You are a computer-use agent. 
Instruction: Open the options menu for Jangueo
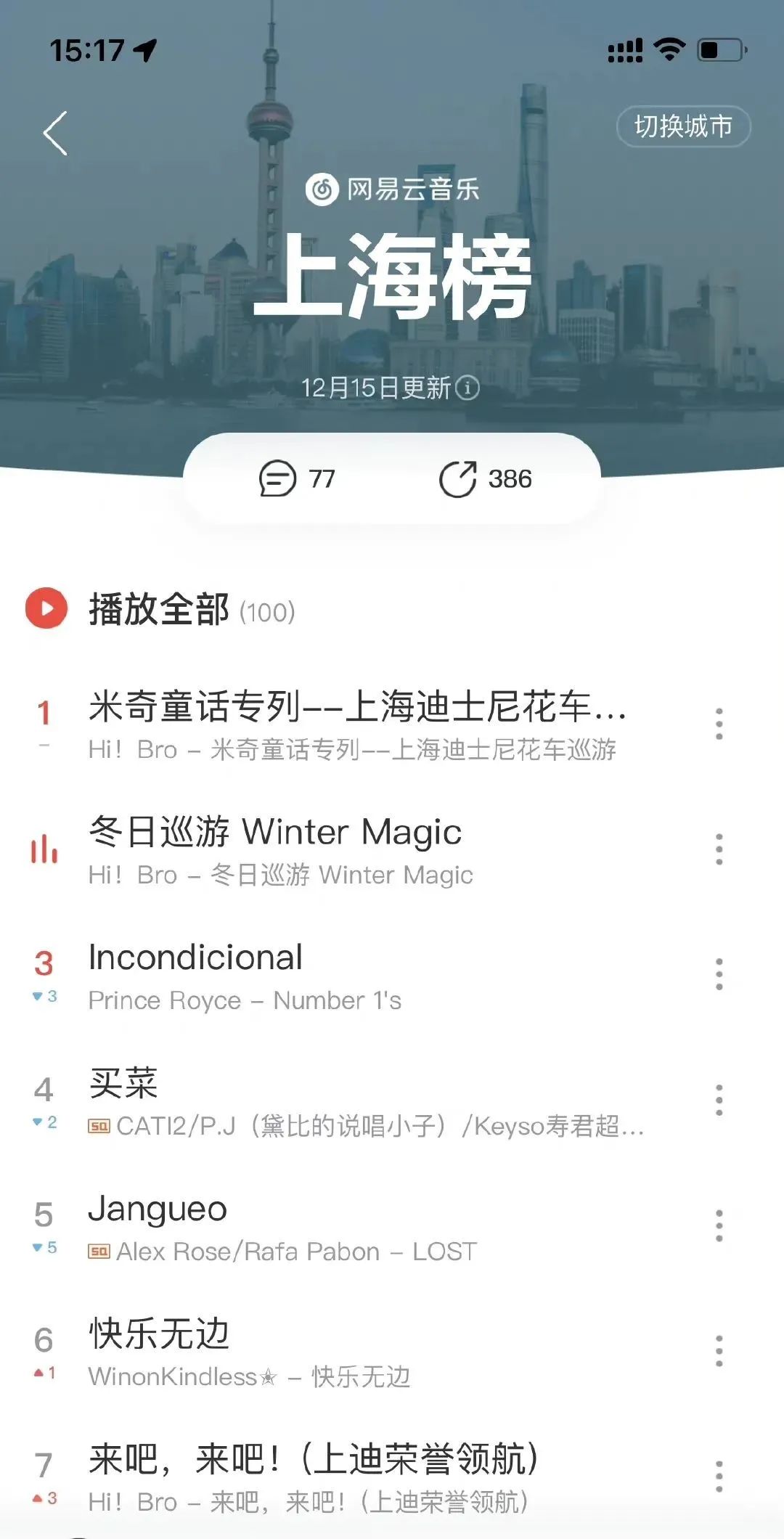pos(719,1223)
